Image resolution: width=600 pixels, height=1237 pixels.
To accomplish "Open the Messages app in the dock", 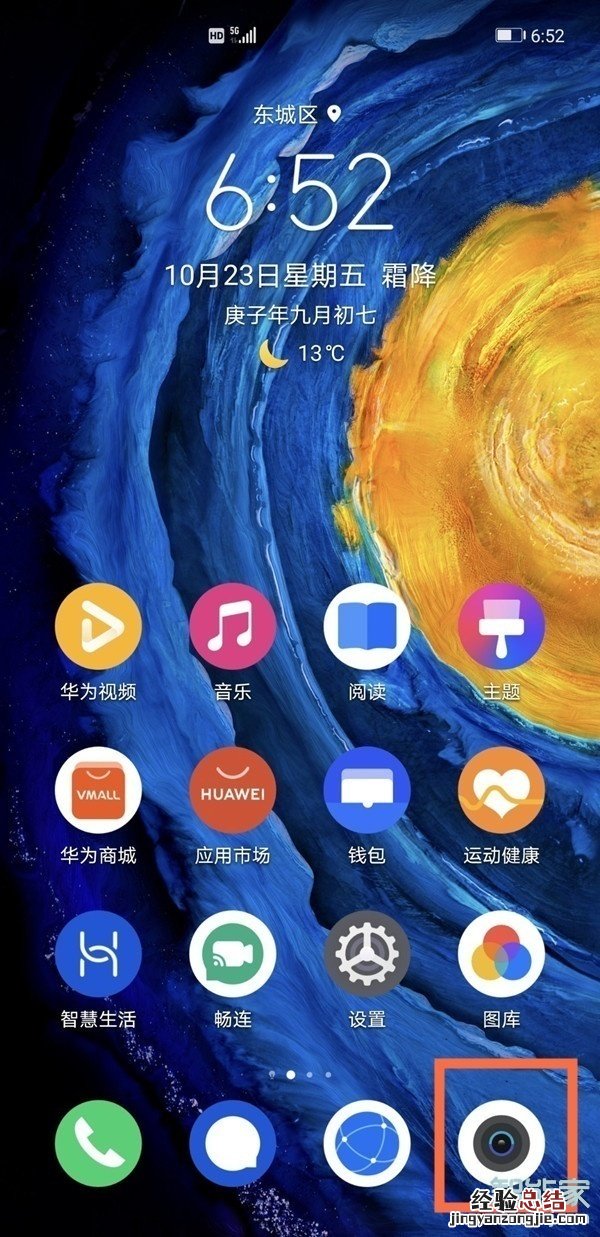I will coord(232,1147).
